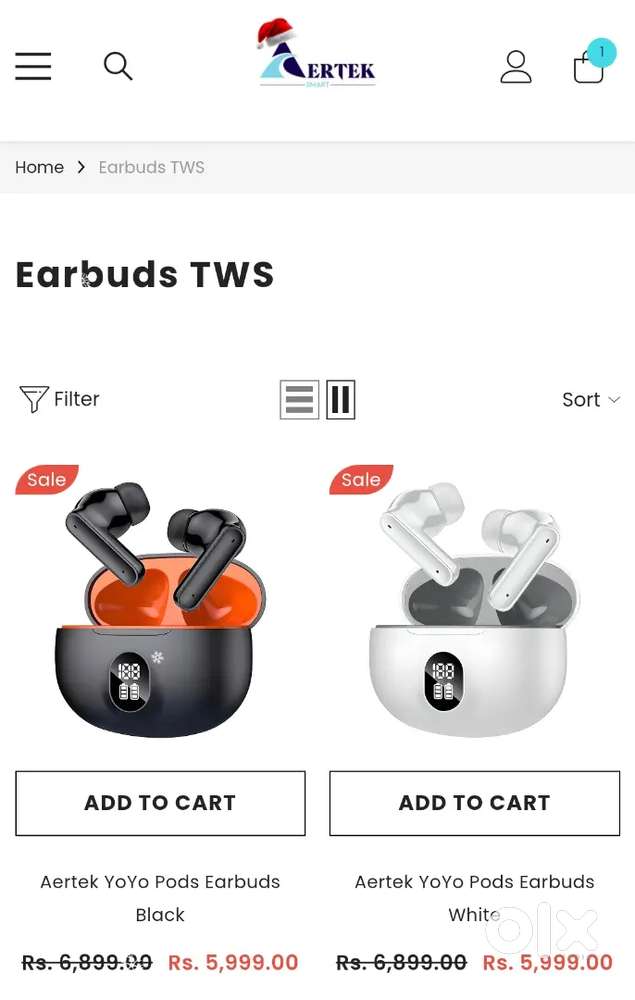The width and height of the screenshot is (635, 1000).
Task: Add YoYo Pods Black to cart
Action: (160, 803)
